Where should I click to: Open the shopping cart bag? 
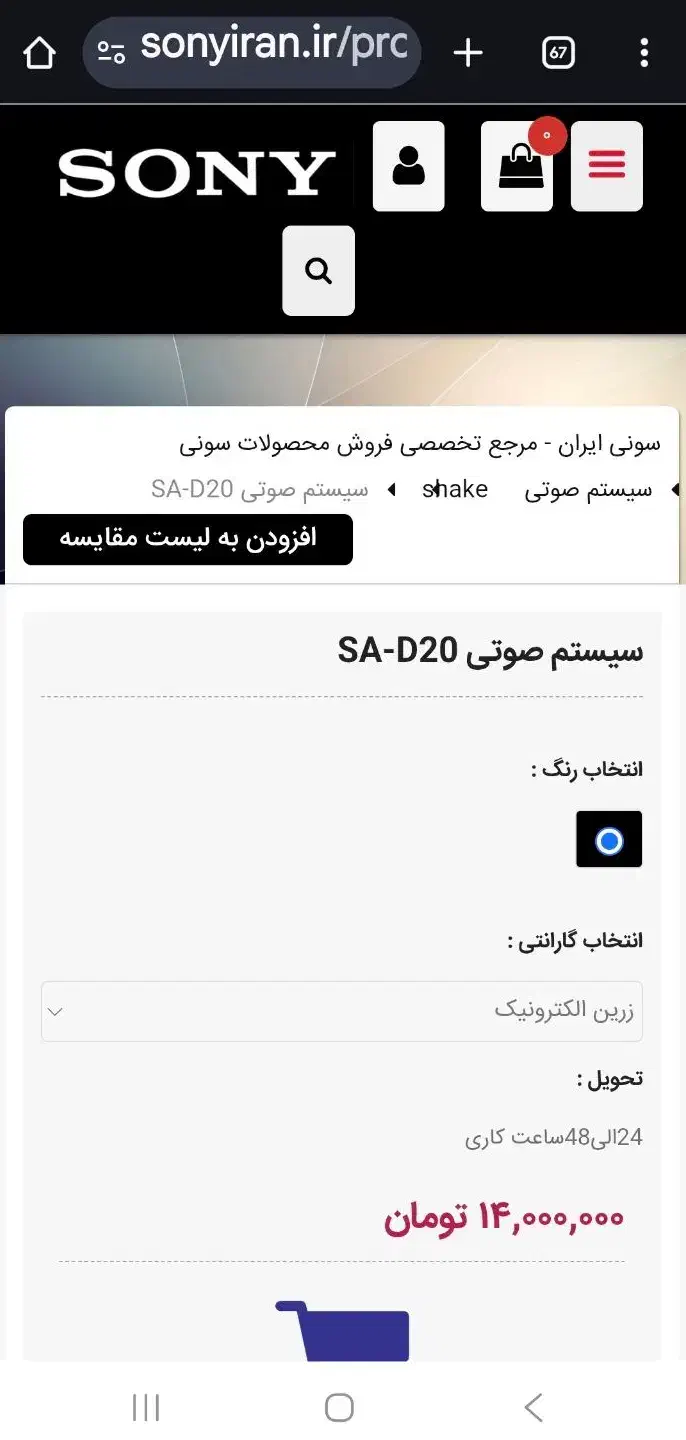click(518, 166)
